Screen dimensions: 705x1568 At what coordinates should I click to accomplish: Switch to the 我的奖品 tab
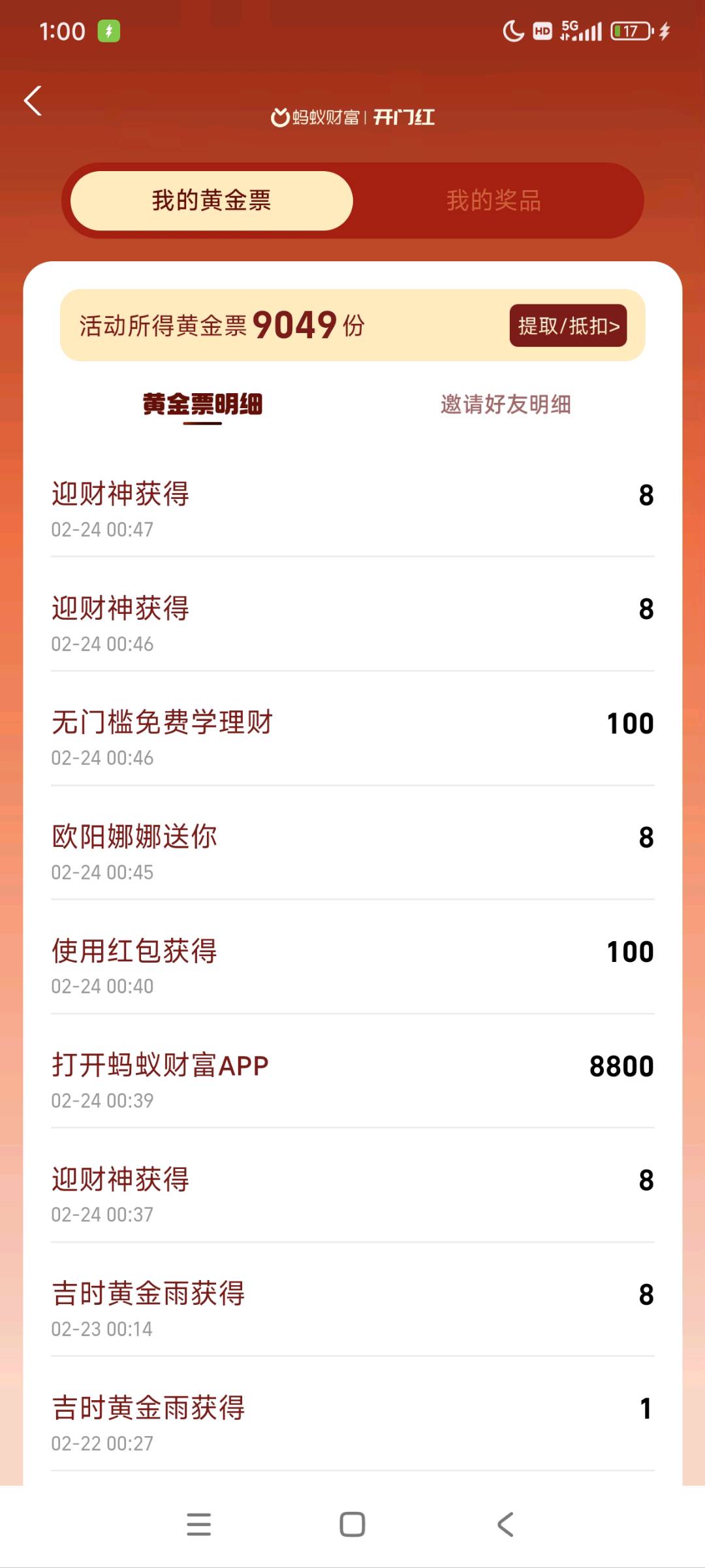coord(493,200)
